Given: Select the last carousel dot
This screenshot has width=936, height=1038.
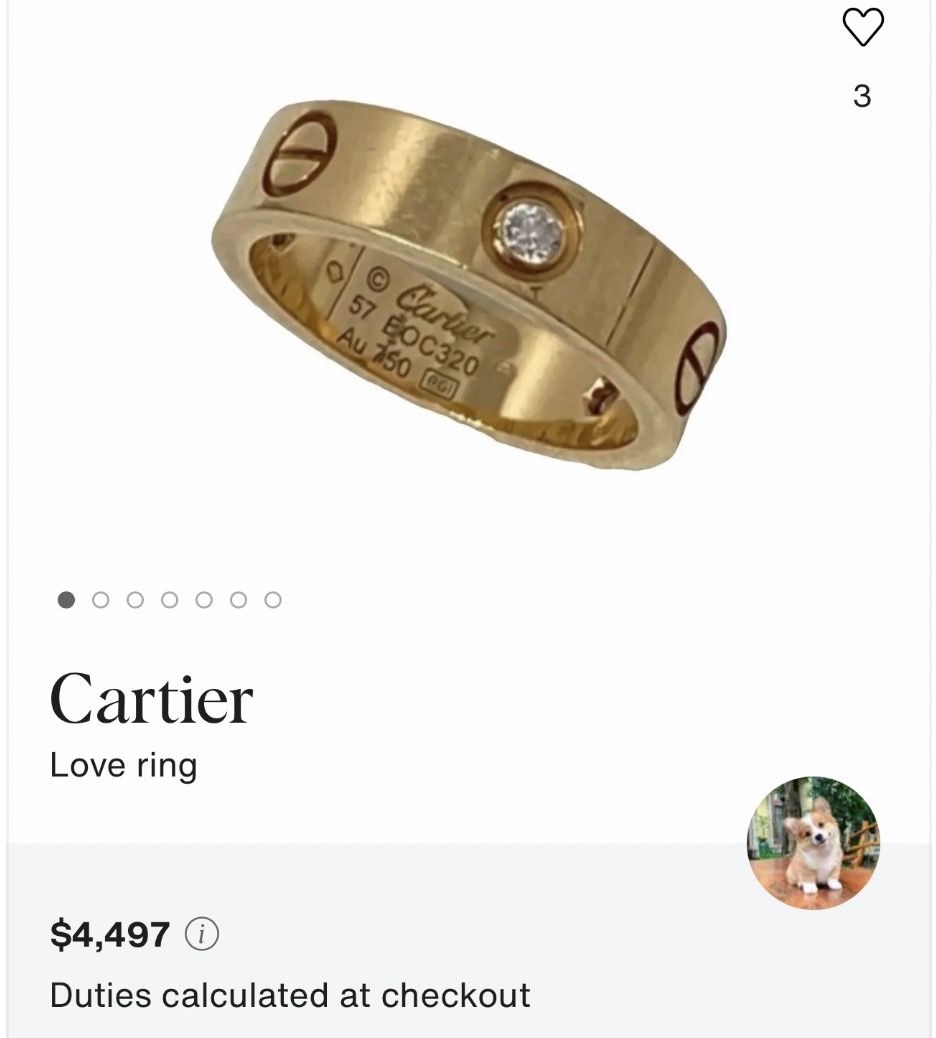Looking at the screenshot, I should (273, 600).
